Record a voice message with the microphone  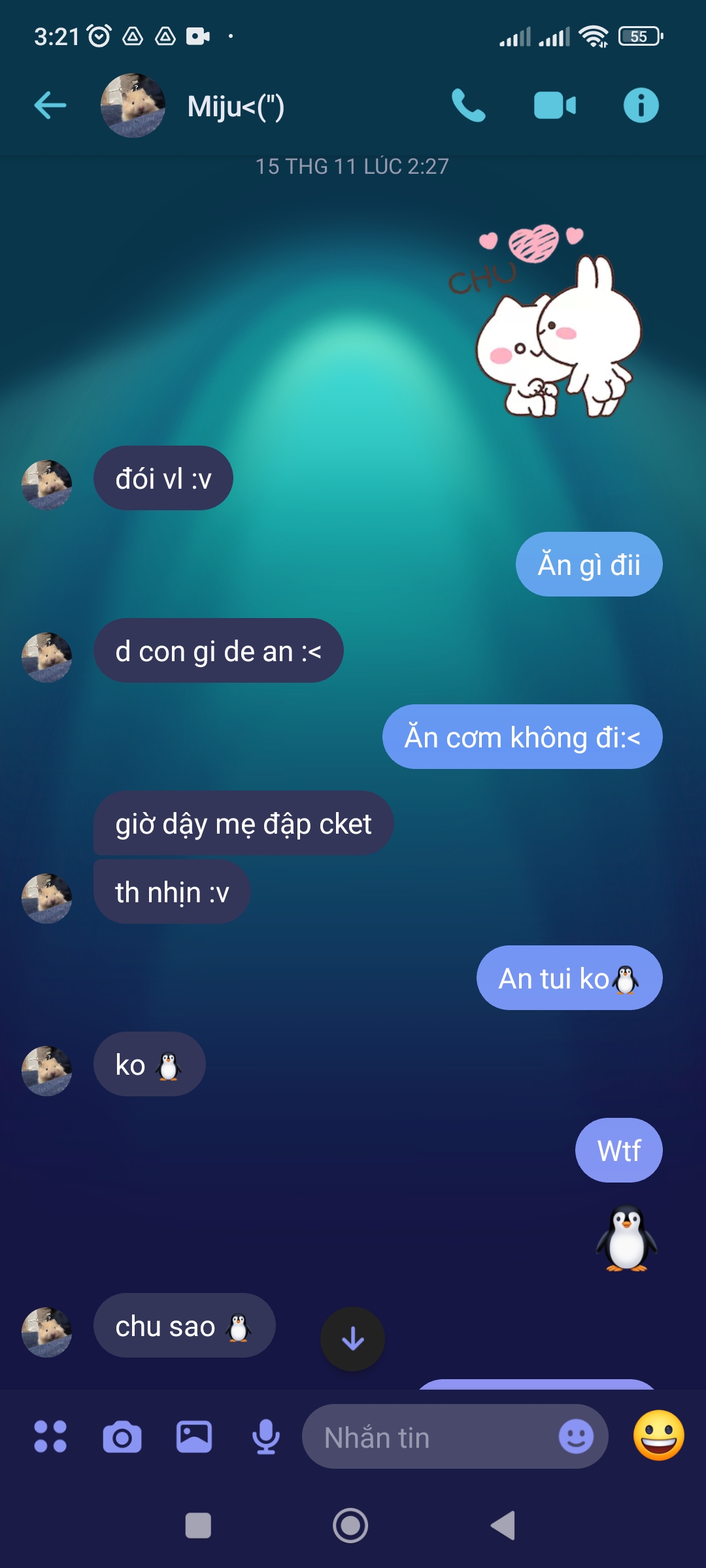pos(266,1437)
